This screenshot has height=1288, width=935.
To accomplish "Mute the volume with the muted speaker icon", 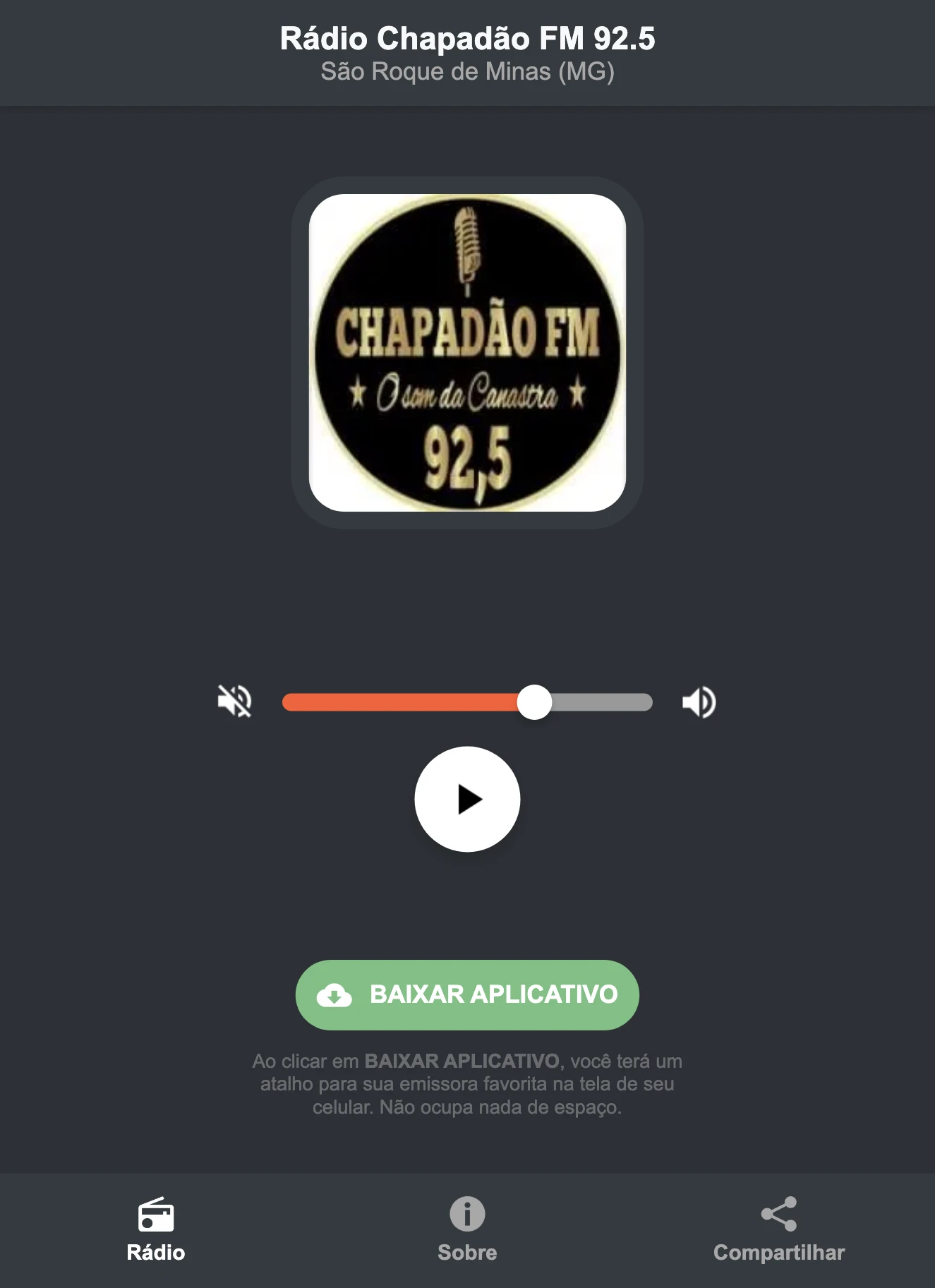I will pyautogui.click(x=236, y=701).
